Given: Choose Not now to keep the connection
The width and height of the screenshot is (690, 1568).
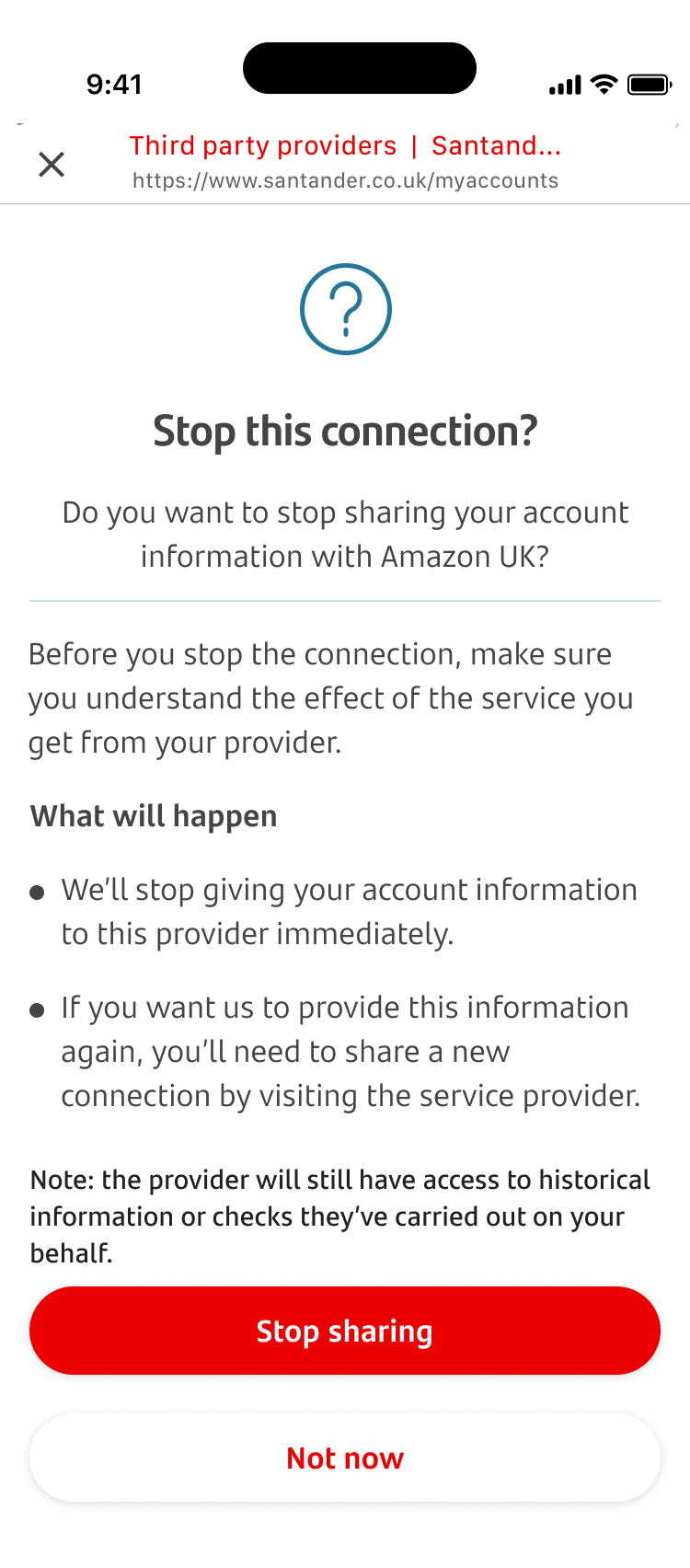Looking at the screenshot, I should pos(345,1458).
